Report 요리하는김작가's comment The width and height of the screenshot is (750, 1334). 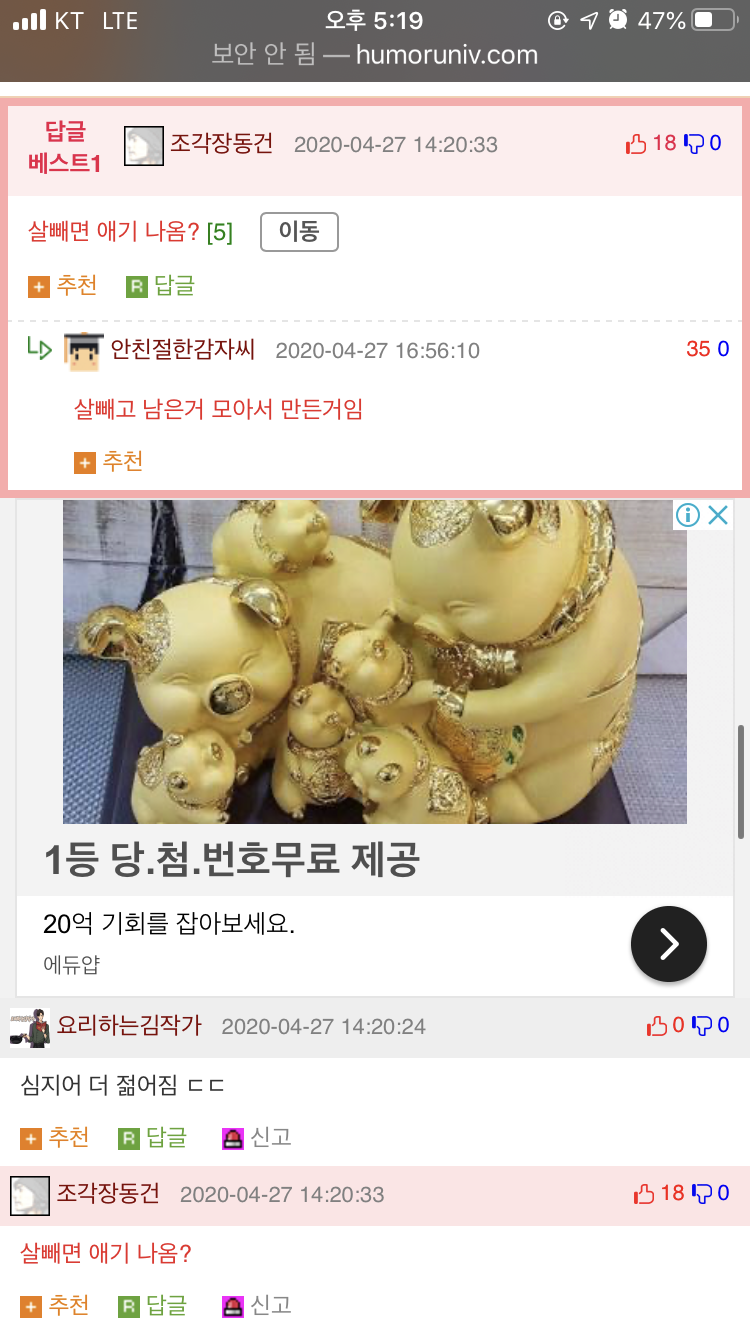[257, 1137]
